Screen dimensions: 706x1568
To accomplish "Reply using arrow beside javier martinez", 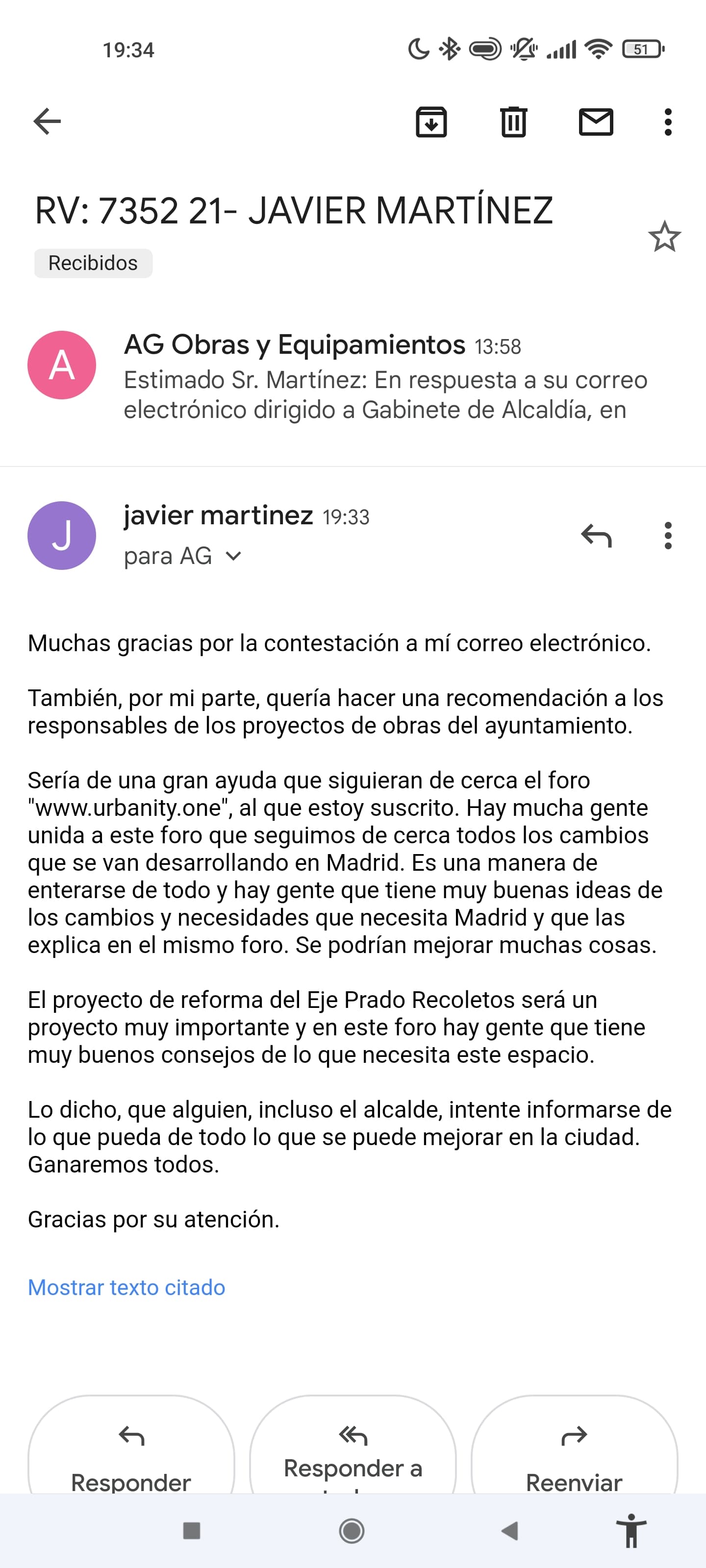I will 596,536.
